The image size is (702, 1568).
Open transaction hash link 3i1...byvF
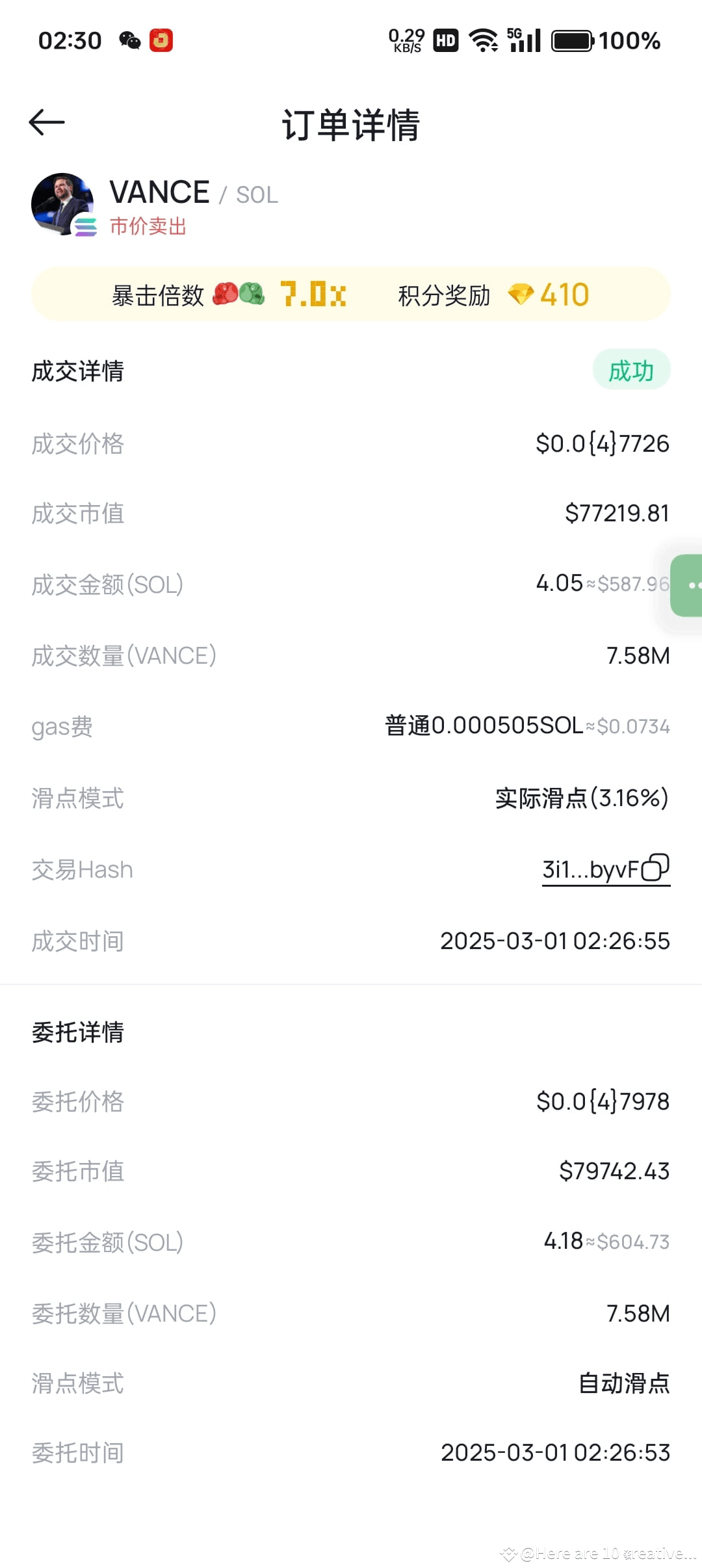tap(590, 869)
